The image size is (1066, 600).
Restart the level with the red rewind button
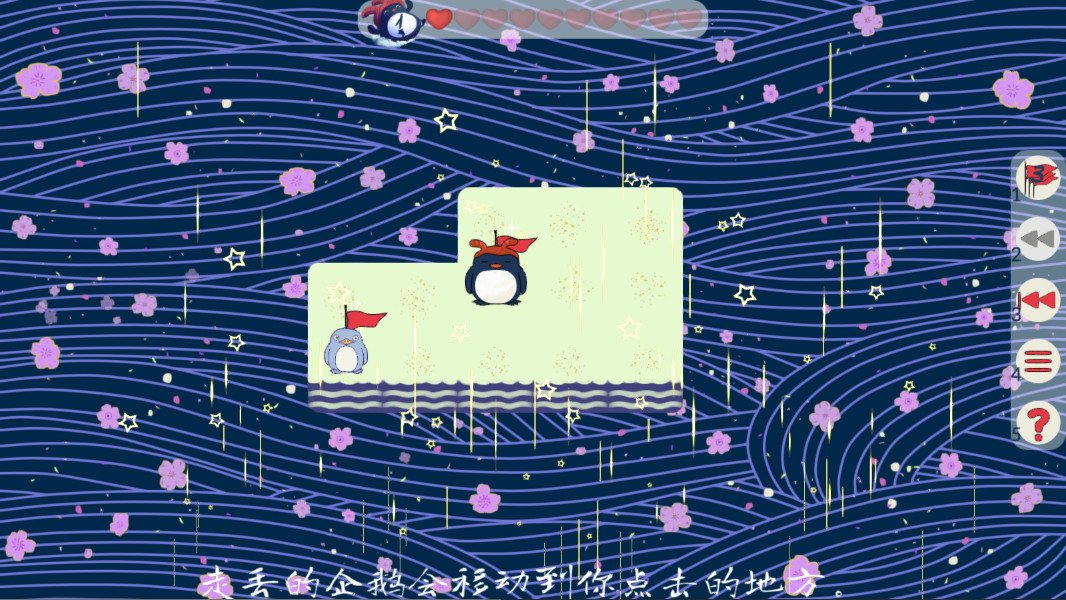[x=1038, y=300]
